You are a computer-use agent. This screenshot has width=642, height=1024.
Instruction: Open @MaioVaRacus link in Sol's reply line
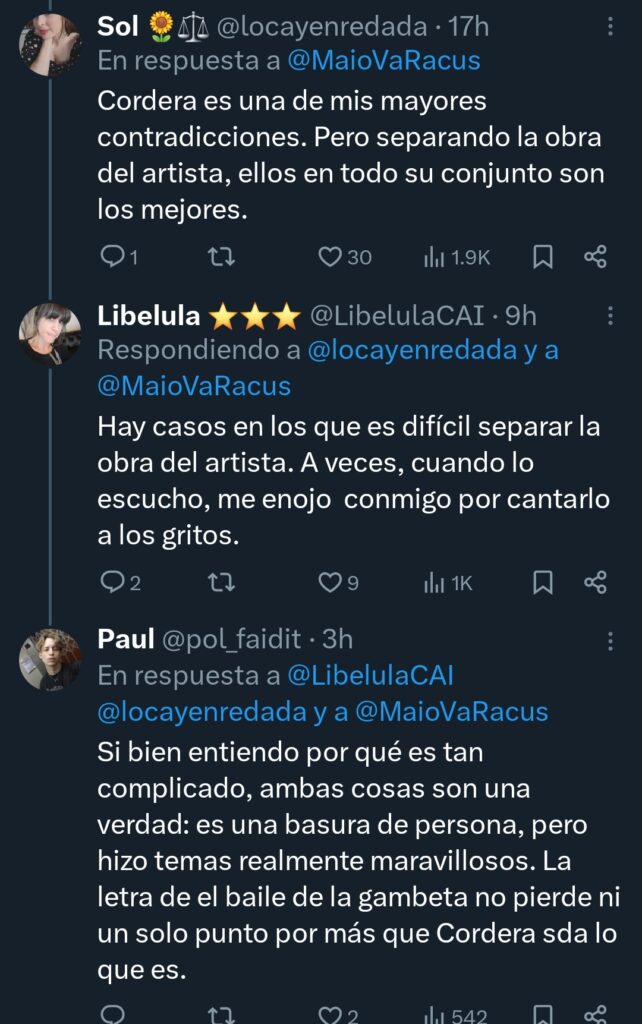(x=384, y=60)
